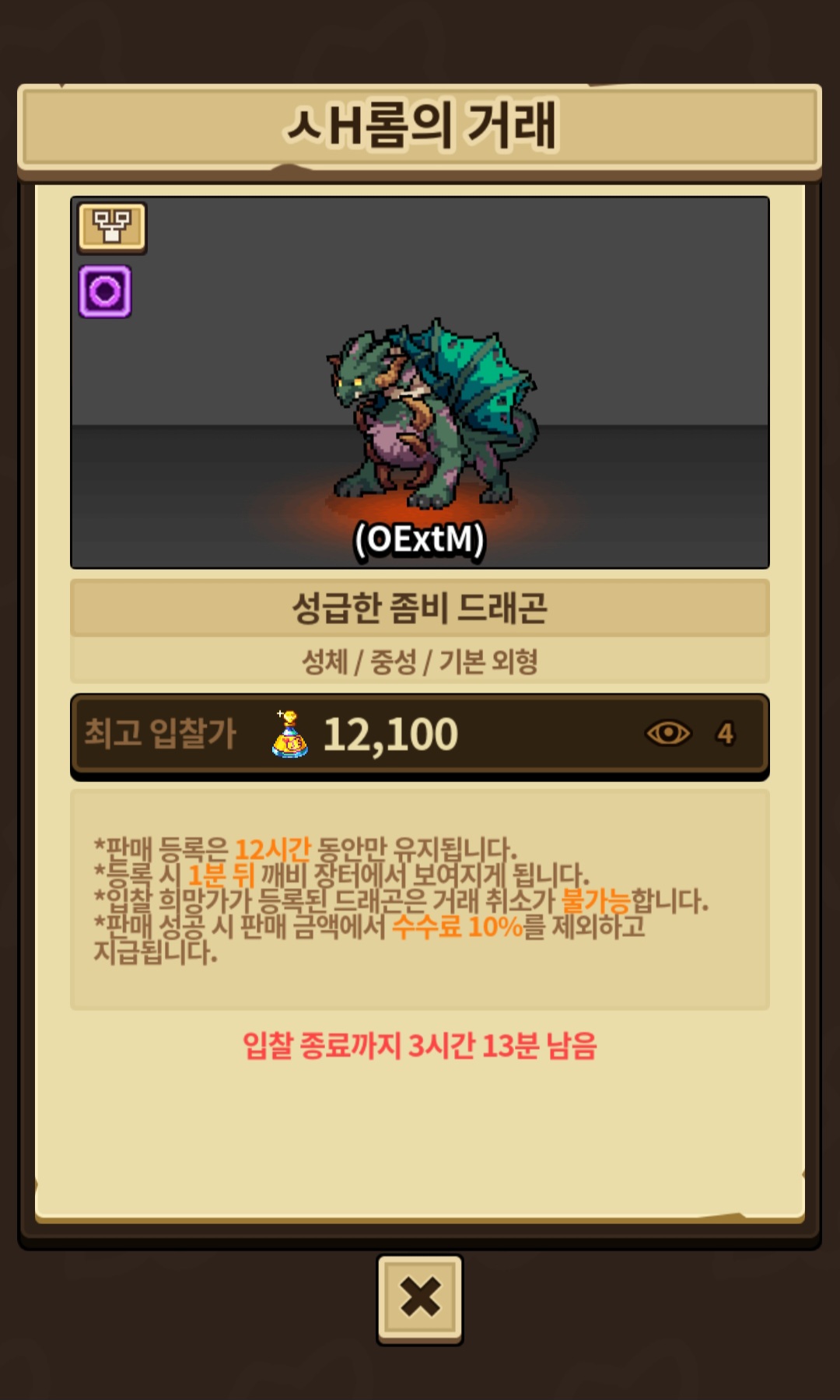Open the dragon family tree icon

112,227
